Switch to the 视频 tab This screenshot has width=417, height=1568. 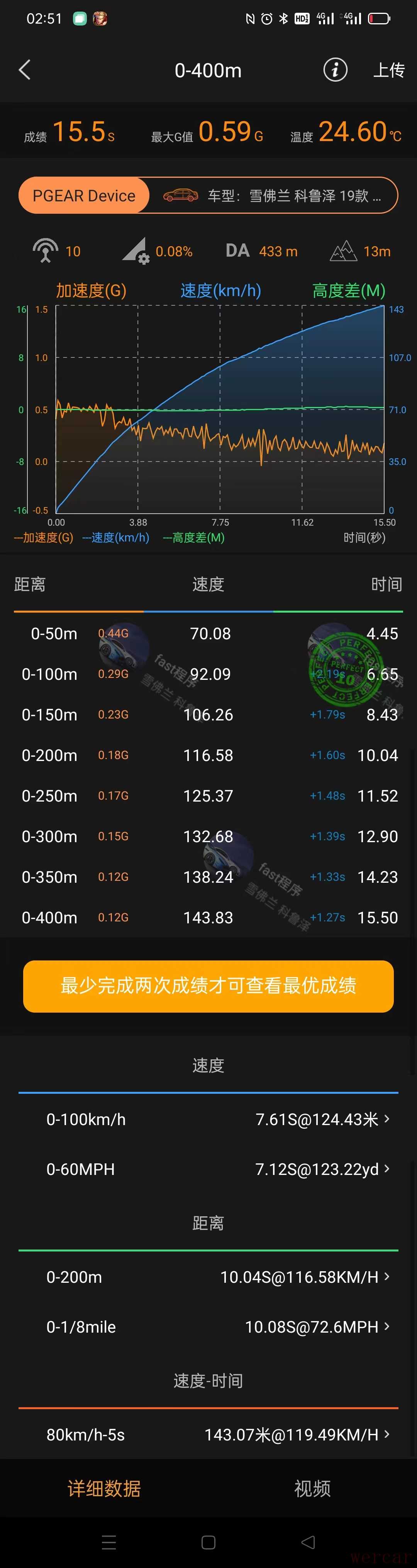click(312, 1488)
